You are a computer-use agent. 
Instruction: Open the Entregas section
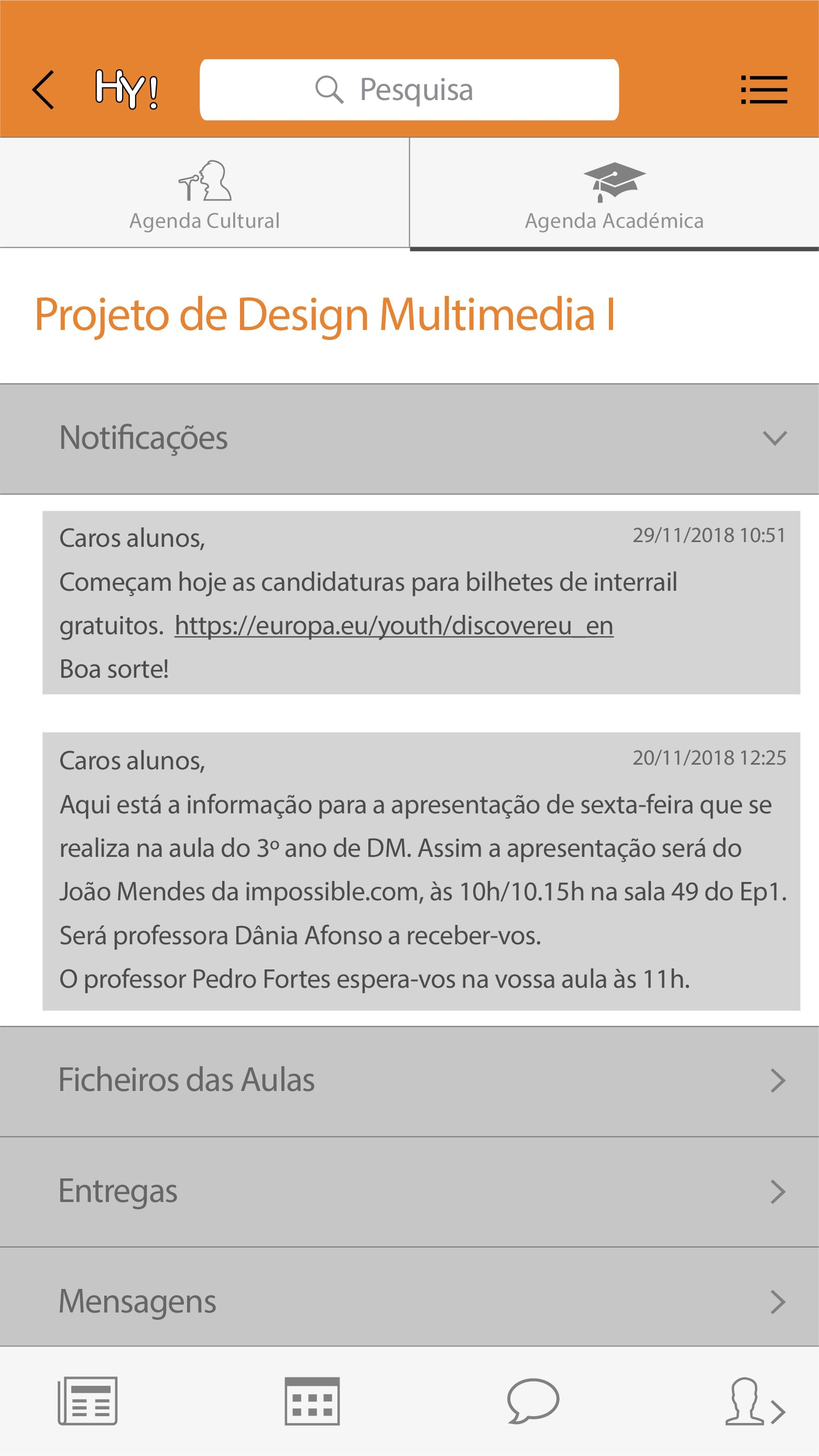(410, 1192)
